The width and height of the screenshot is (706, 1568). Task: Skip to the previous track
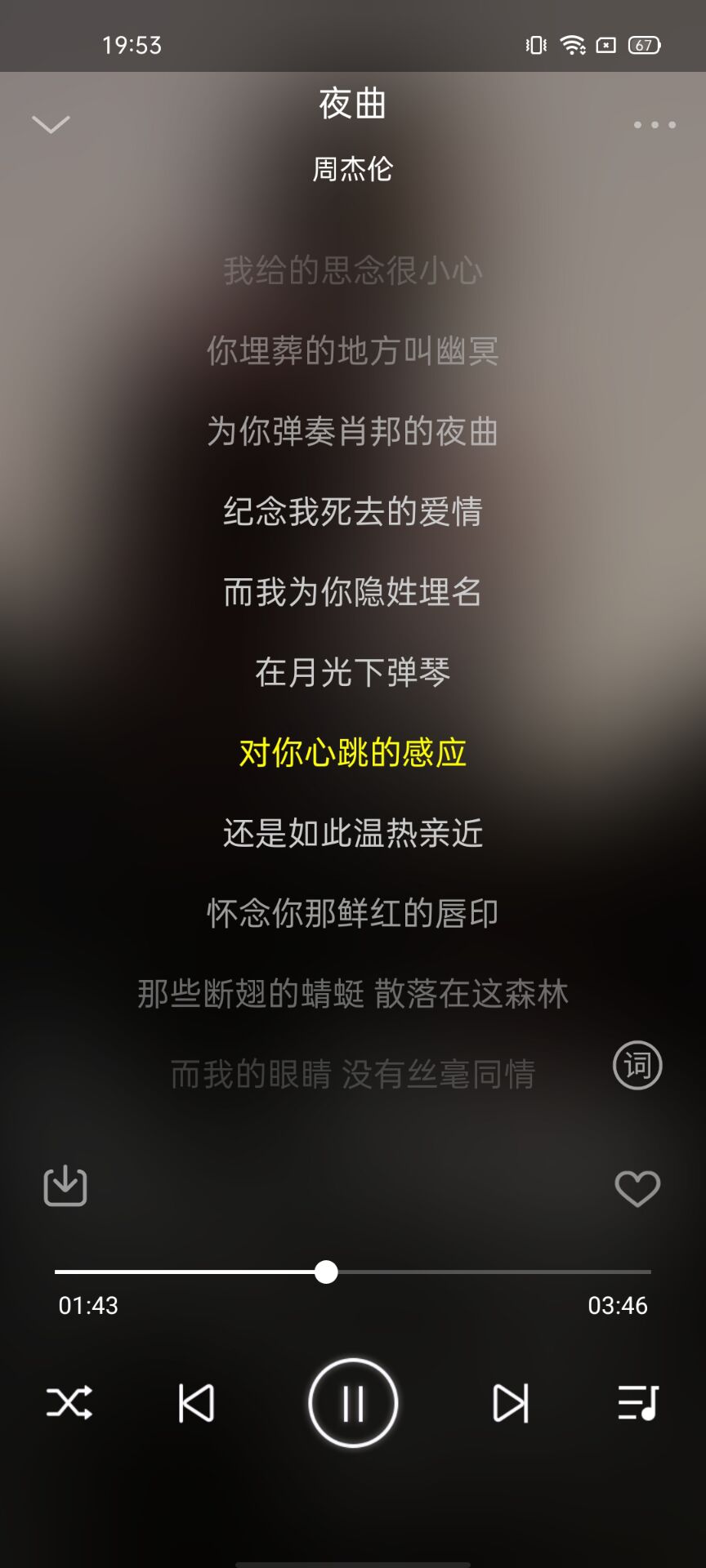click(x=196, y=1403)
